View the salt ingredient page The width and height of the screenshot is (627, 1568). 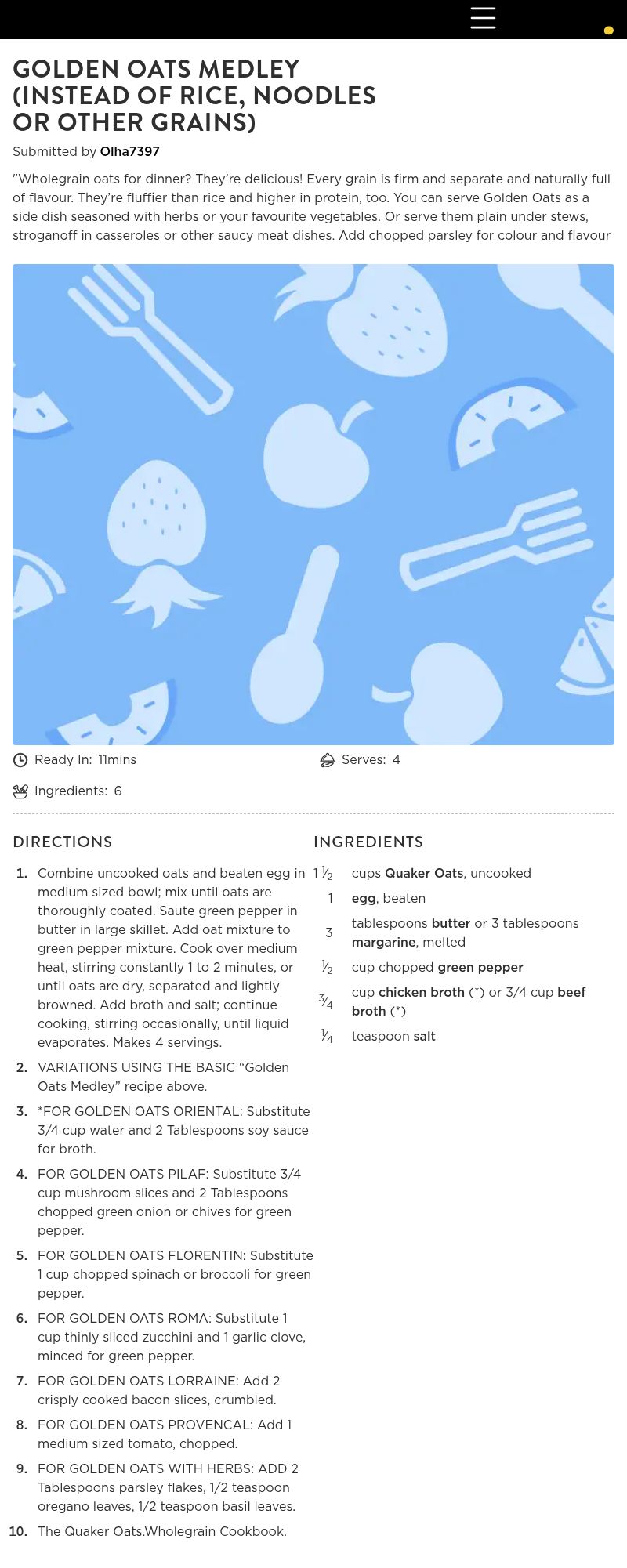424,1036
